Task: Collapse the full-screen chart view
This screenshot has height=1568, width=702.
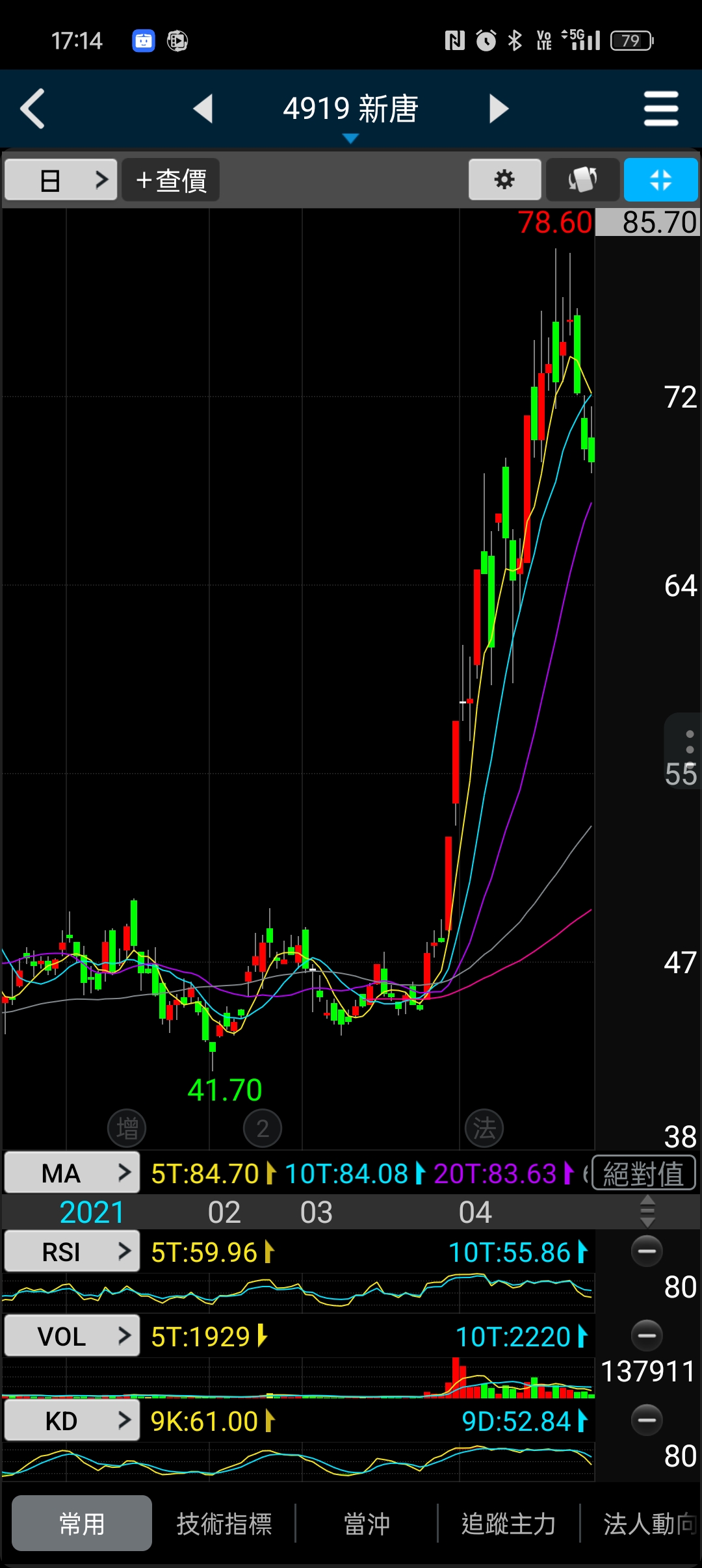Action: click(660, 180)
